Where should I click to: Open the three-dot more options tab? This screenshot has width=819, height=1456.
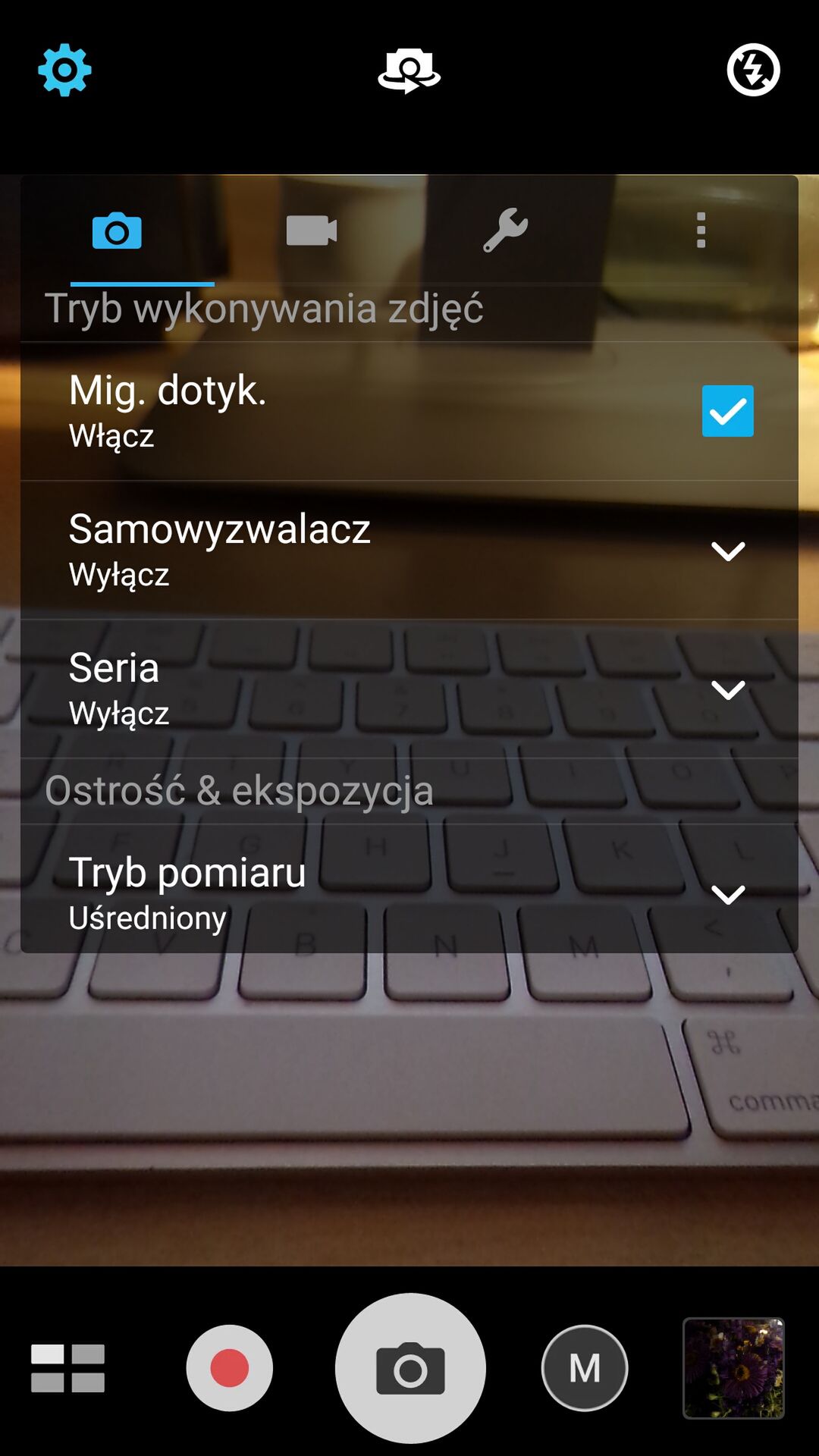click(701, 230)
